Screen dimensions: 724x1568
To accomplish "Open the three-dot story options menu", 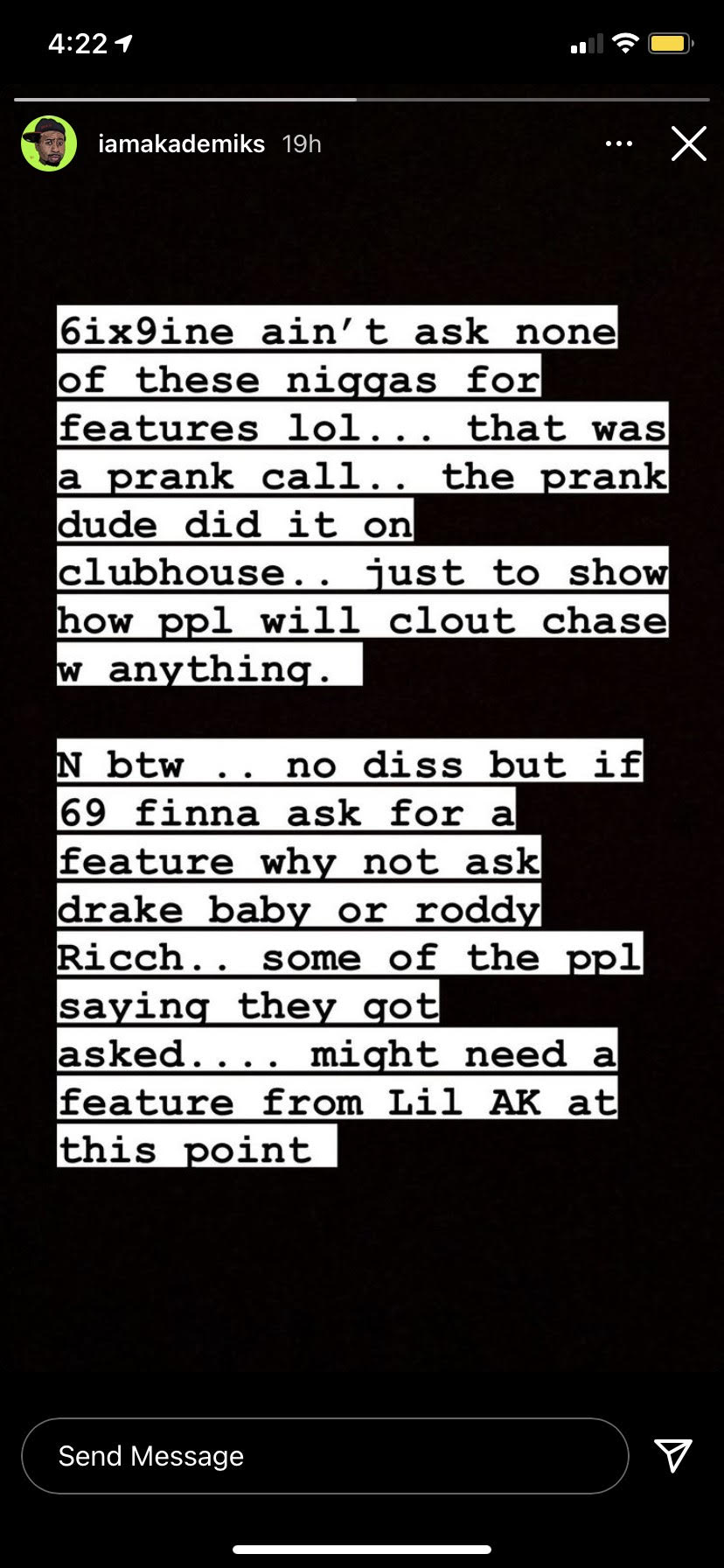I will point(619,143).
